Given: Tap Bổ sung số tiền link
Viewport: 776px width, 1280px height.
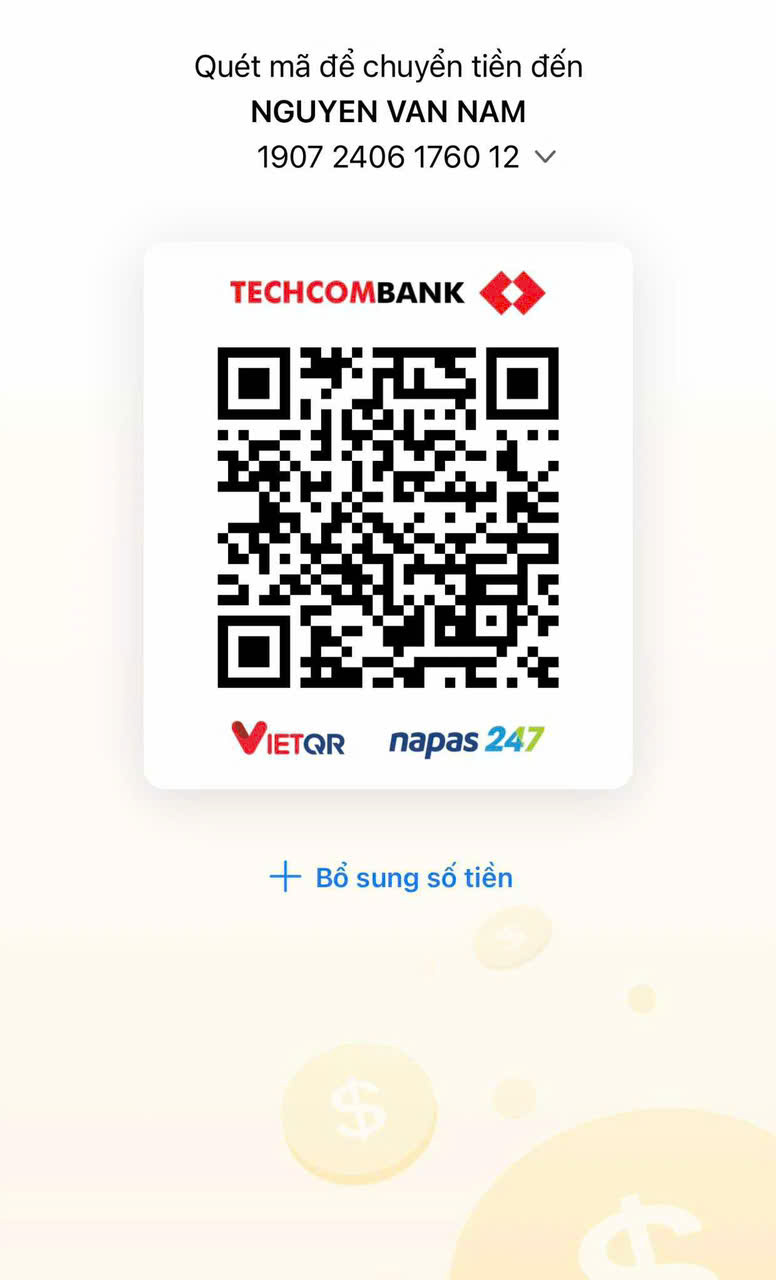Looking at the screenshot, I should click(x=391, y=878).
